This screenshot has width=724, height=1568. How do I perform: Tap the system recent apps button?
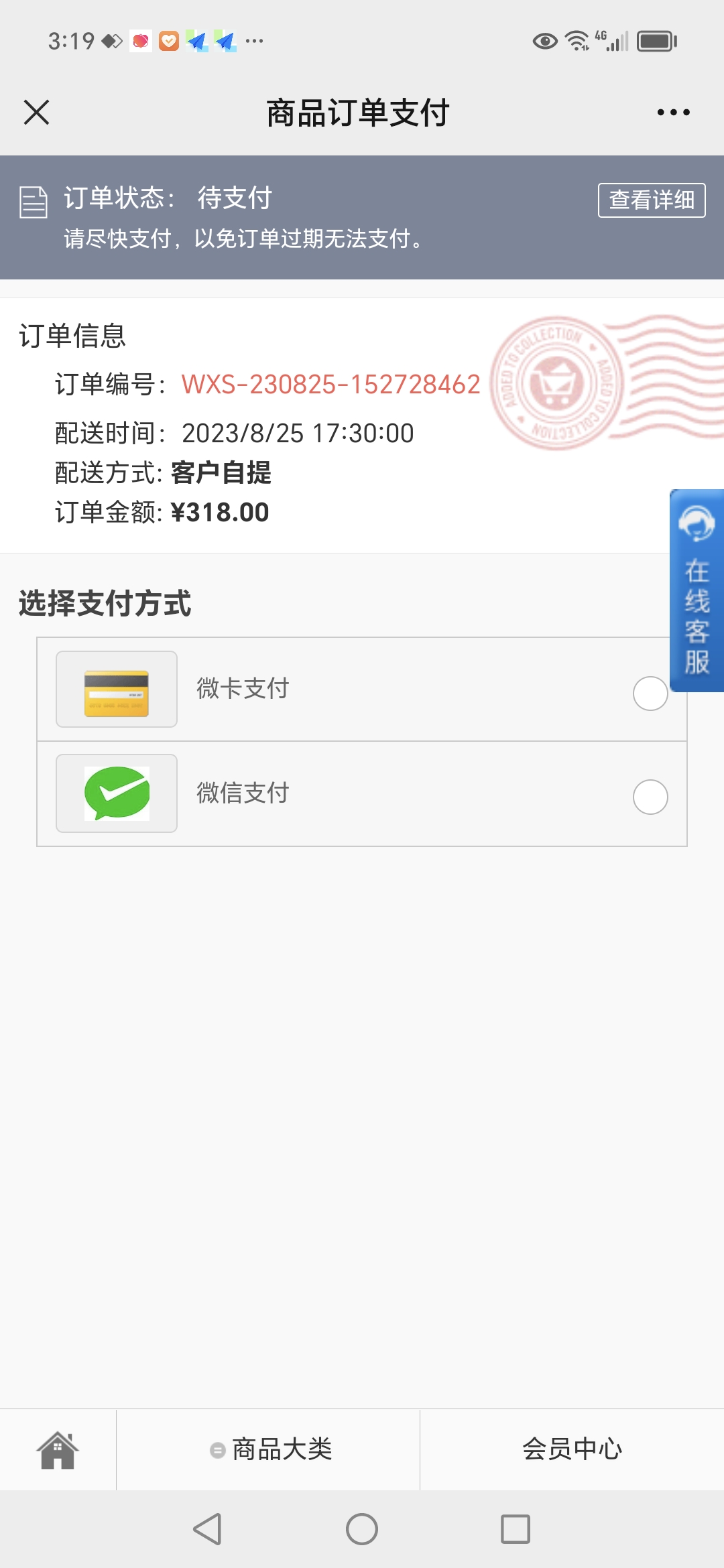[516, 1529]
